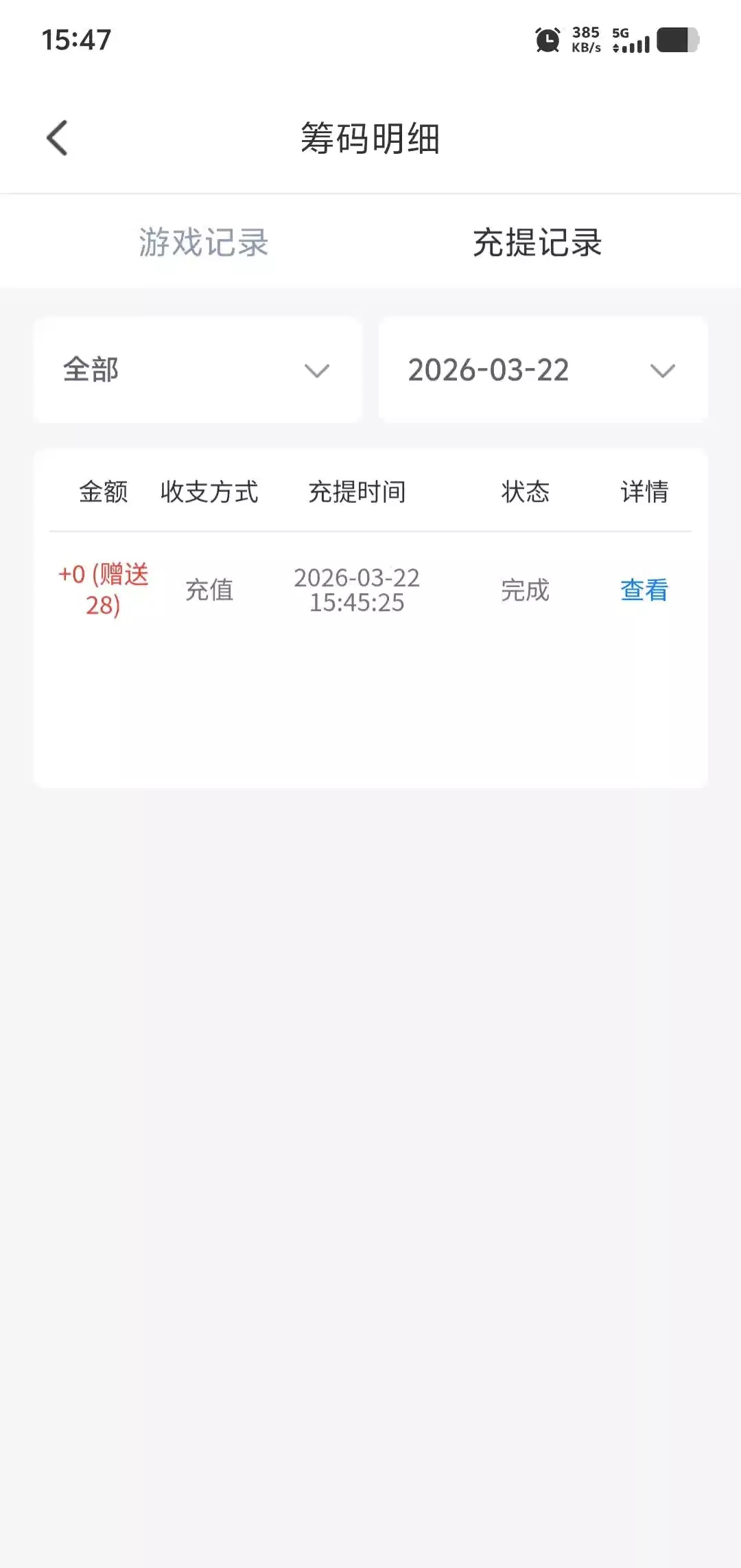
Task: Tap 查看 for the 充值 record
Action: [x=644, y=590]
